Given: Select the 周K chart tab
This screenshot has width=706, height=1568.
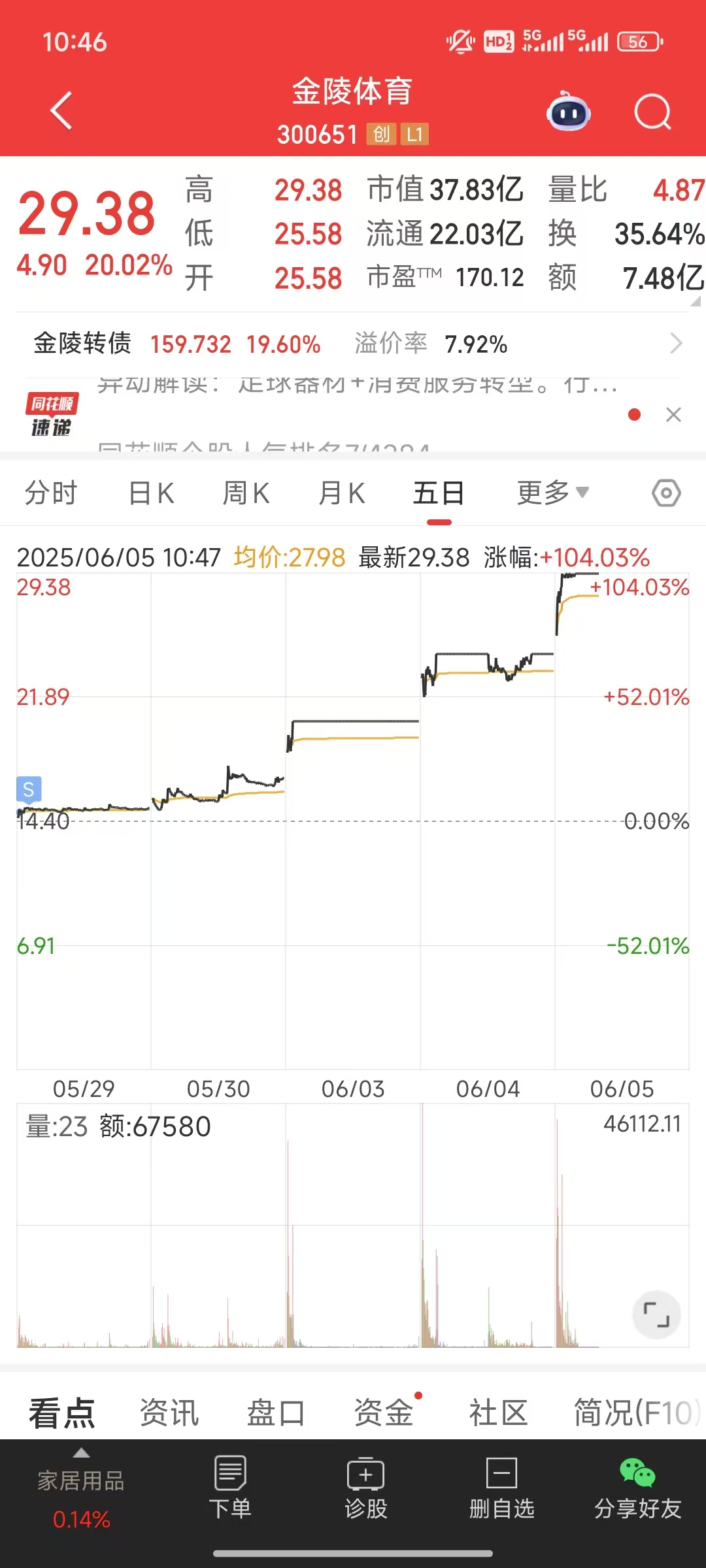Looking at the screenshot, I should [x=246, y=493].
